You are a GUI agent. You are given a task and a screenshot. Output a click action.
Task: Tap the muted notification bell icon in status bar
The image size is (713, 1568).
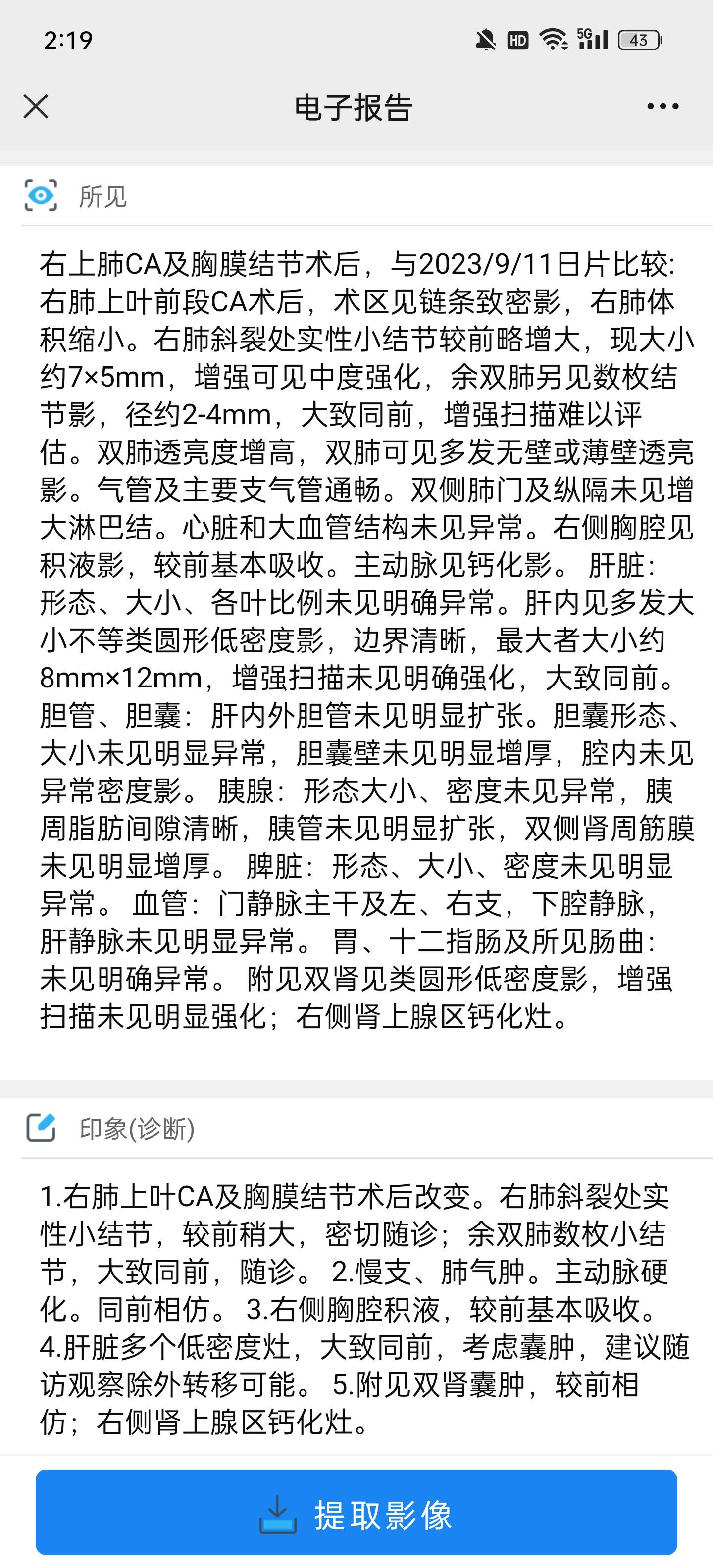pyautogui.click(x=485, y=40)
